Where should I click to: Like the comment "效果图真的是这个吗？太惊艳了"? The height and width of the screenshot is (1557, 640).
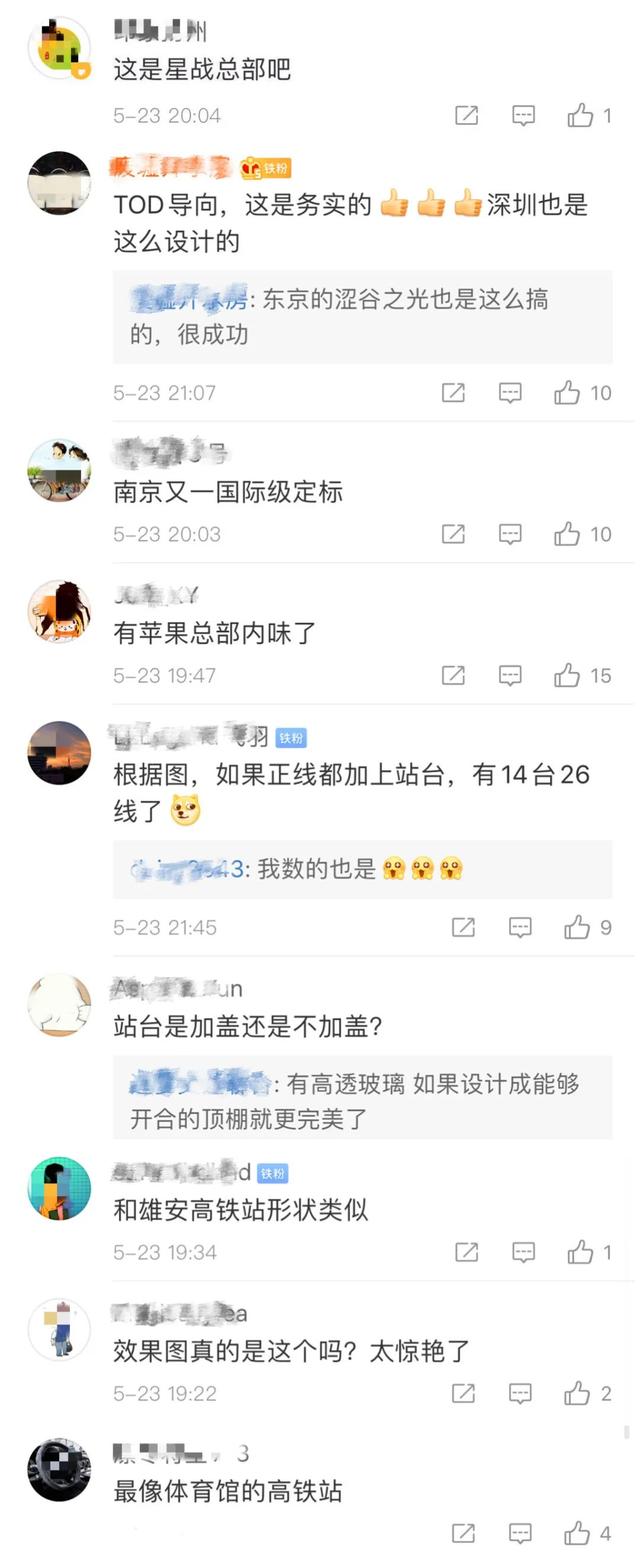click(577, 1393)
